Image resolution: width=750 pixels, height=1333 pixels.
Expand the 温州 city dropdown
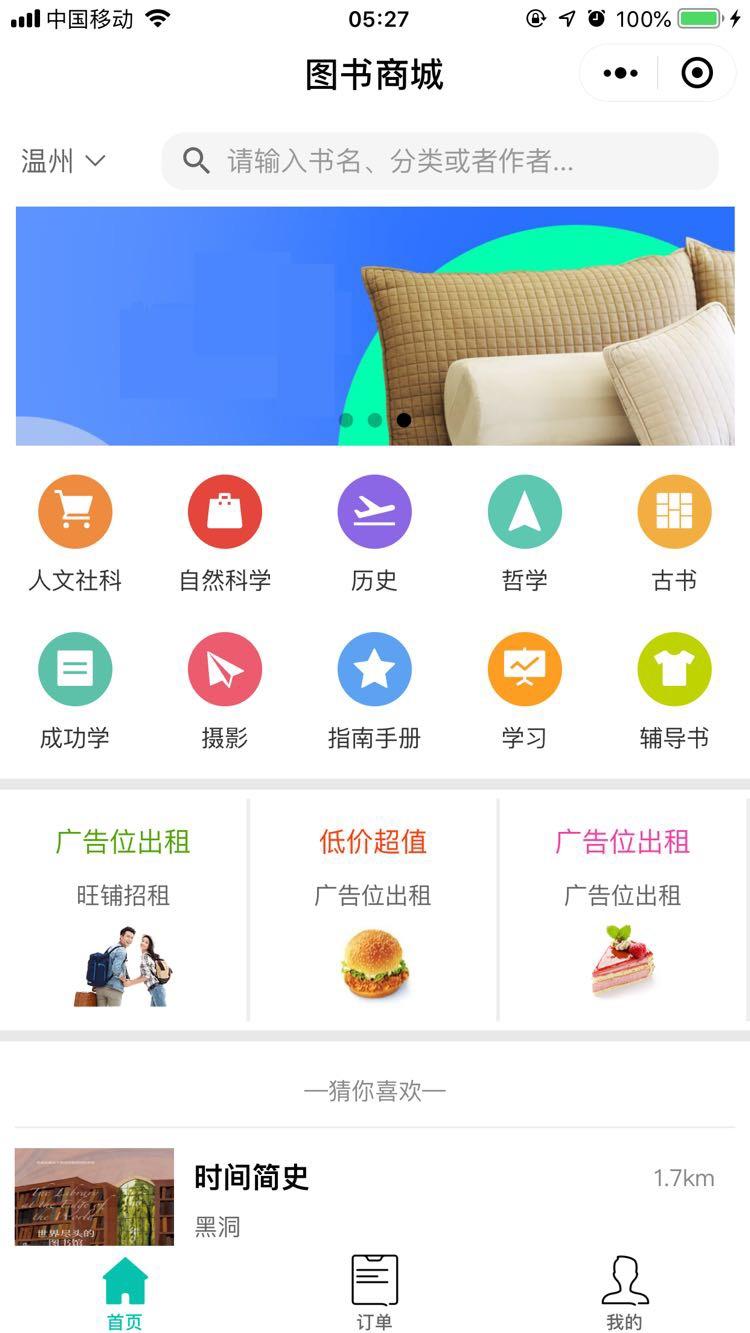[x=64, y=161]
